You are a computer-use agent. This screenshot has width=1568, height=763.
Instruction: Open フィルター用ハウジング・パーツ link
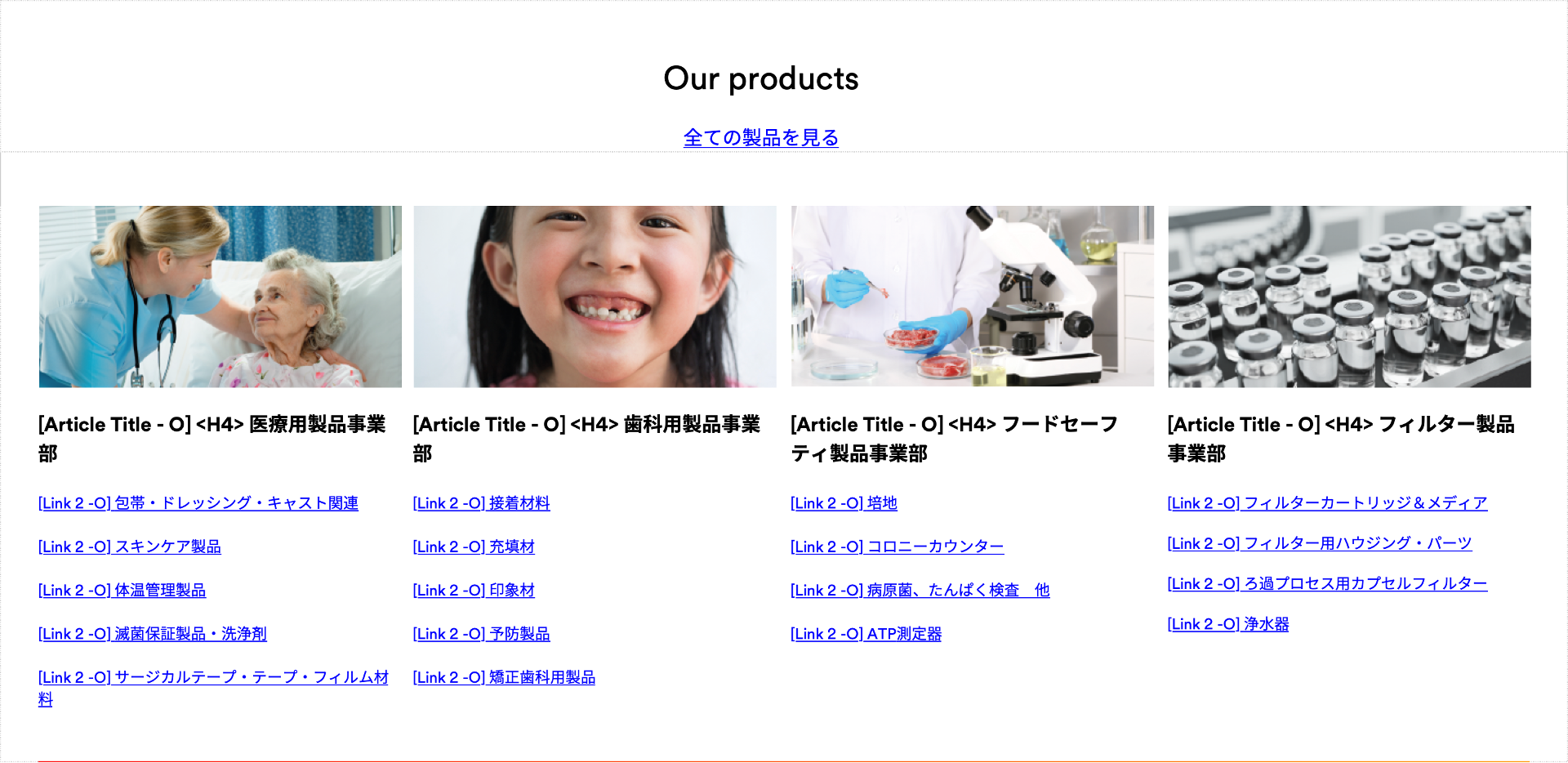pyautogui.click(x=1319, y=543)
